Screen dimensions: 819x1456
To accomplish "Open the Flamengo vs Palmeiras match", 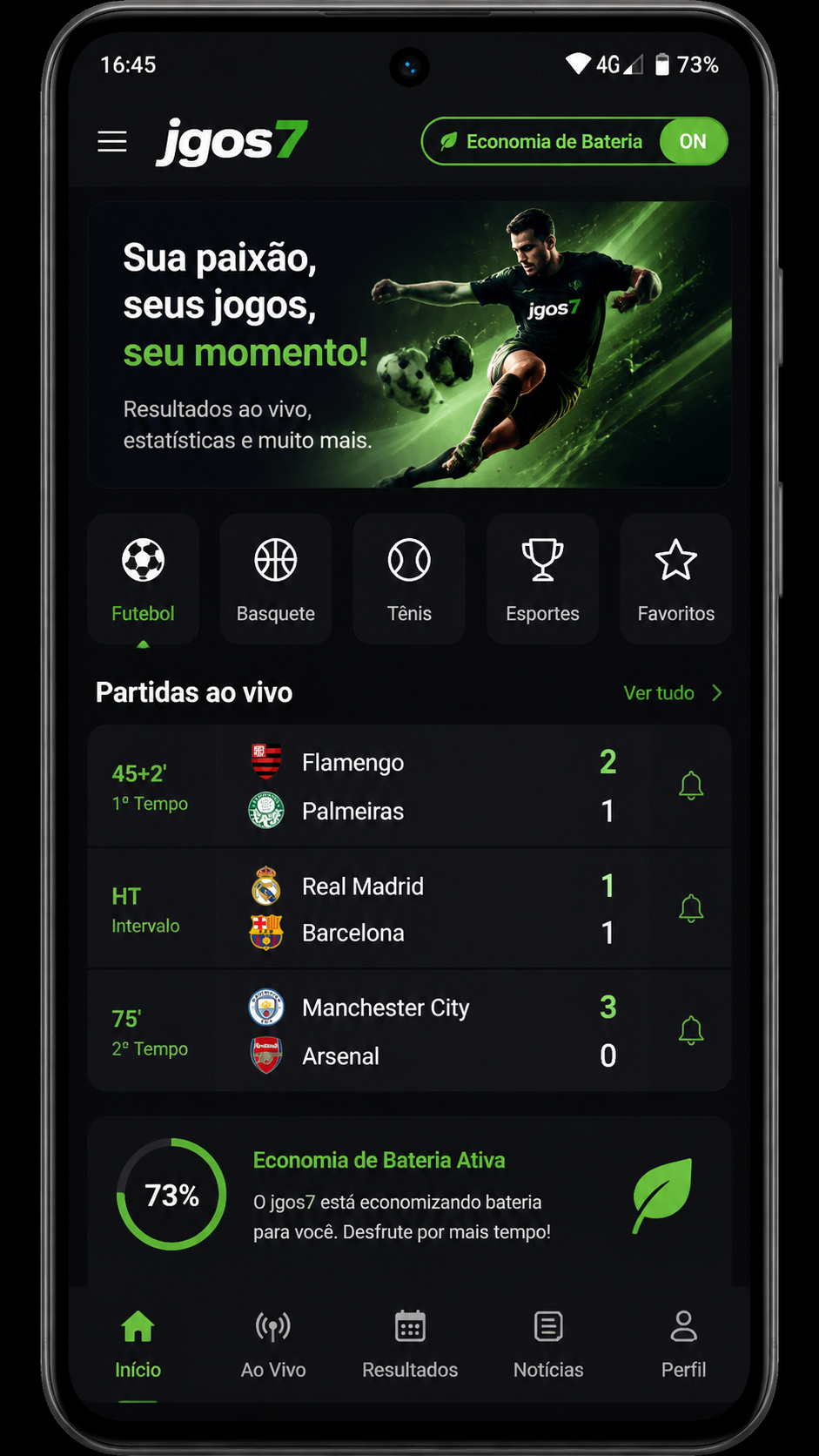I will (x=409, y=786).
